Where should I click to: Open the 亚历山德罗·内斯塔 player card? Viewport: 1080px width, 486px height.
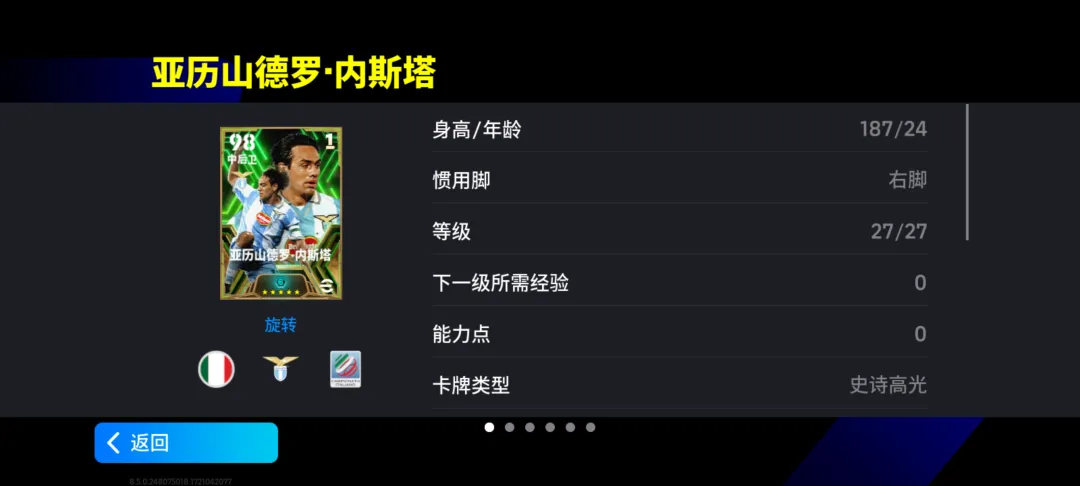pyautogui.click(x=281, y=213)
